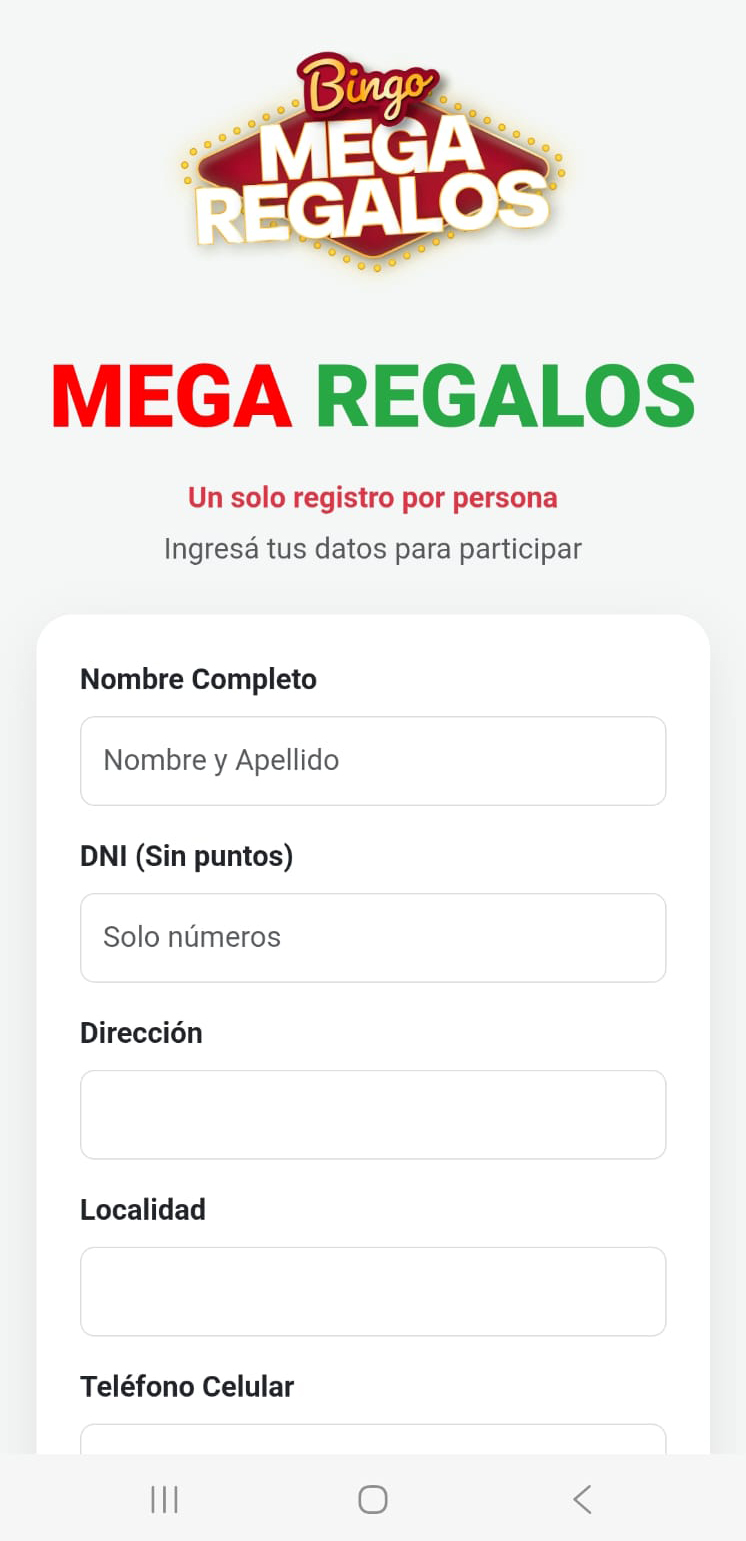This screenshot has height=1541, width=746.
Task: Focus the Nombre Completo text field
Action: click(x=373, y=761)
